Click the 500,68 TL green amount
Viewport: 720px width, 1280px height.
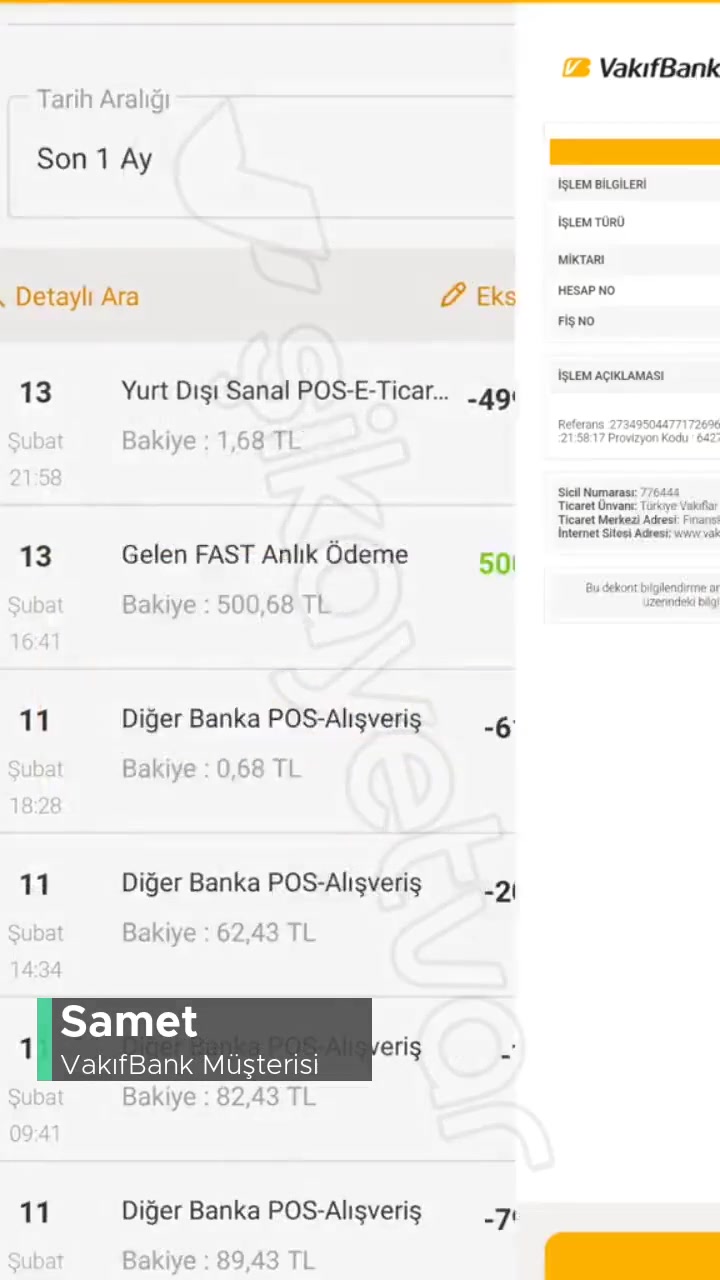497,563
